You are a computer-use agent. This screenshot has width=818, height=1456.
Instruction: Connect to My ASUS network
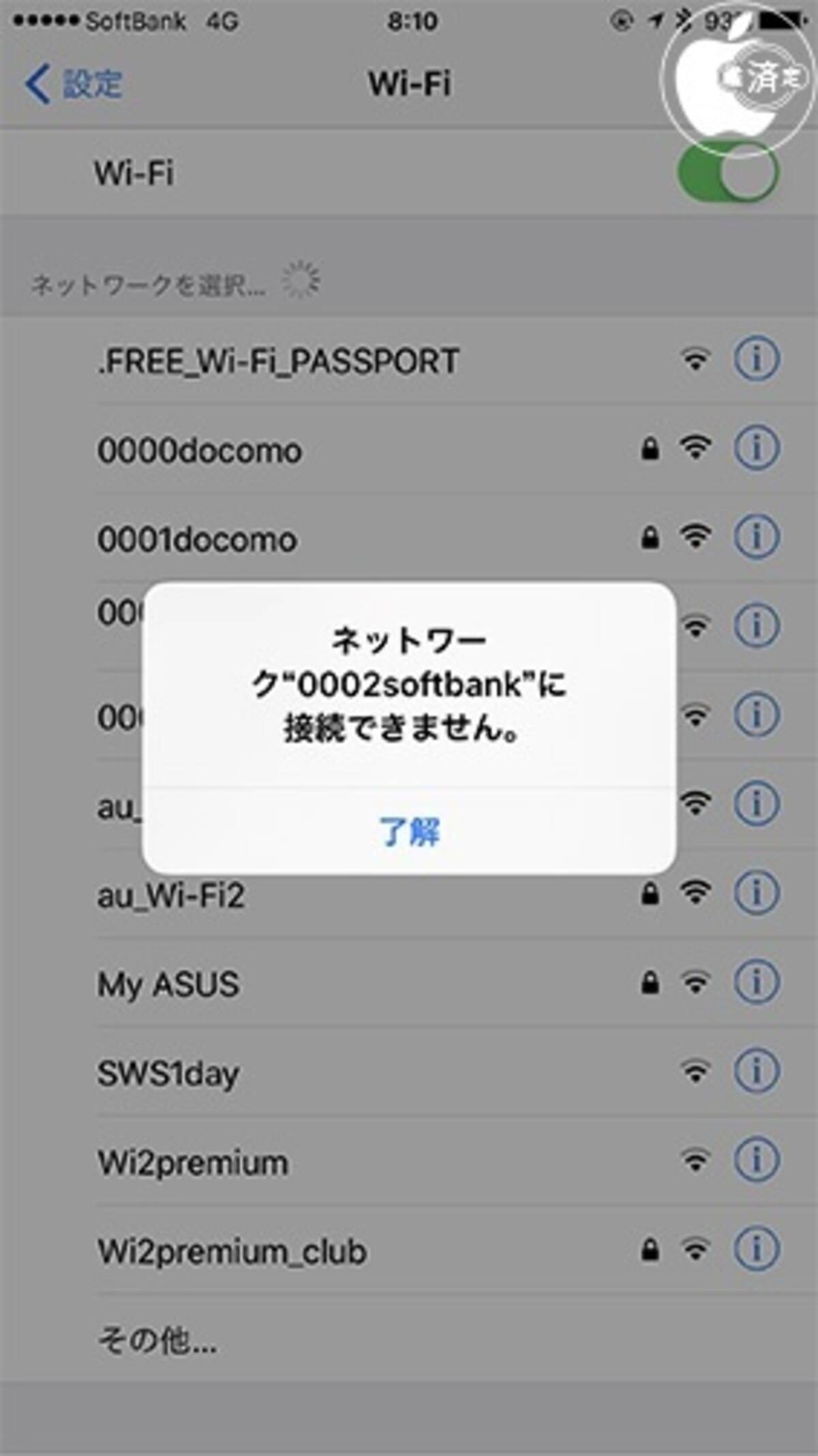tap(168, 985)
